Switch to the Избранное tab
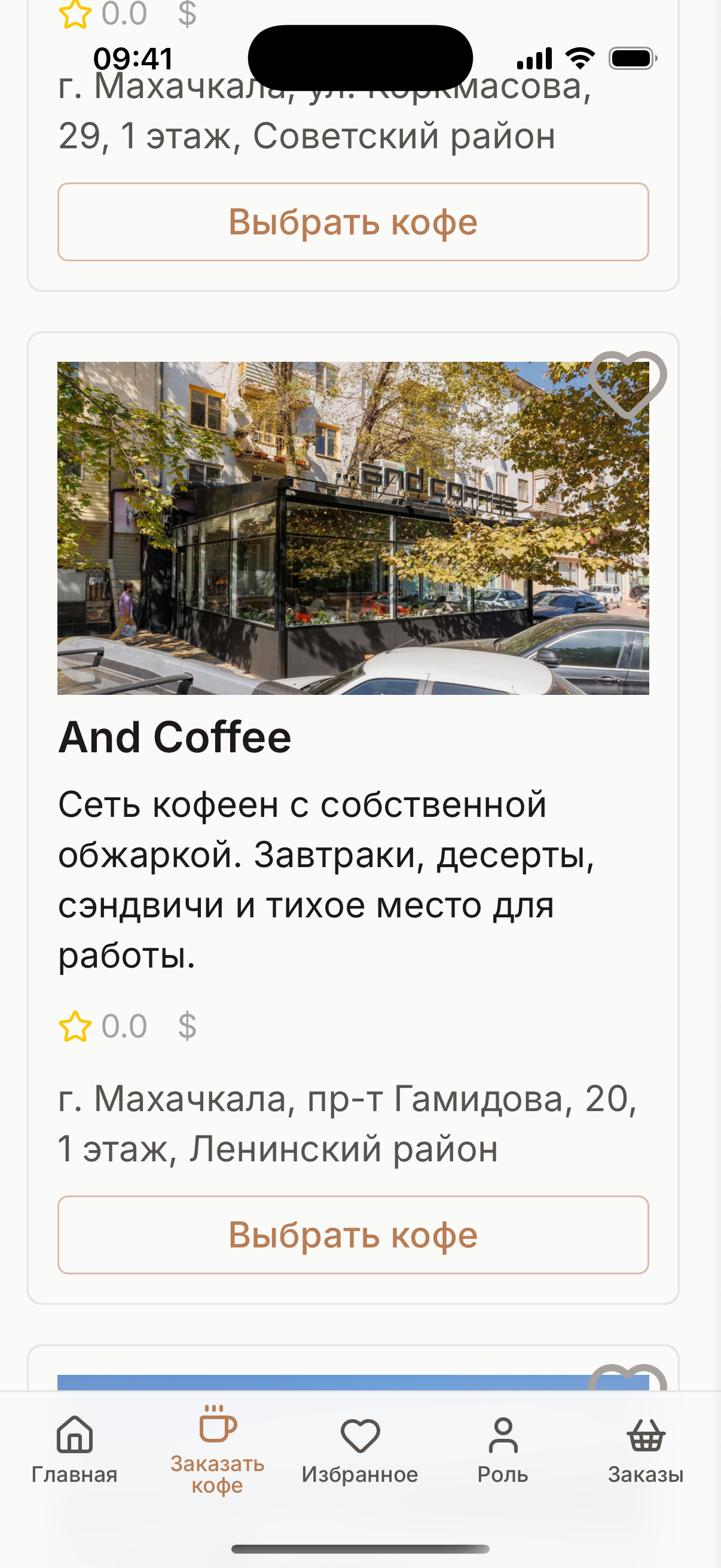Image resolution: width=721 pixels, height=1568 pixels. click(360, 1450)
